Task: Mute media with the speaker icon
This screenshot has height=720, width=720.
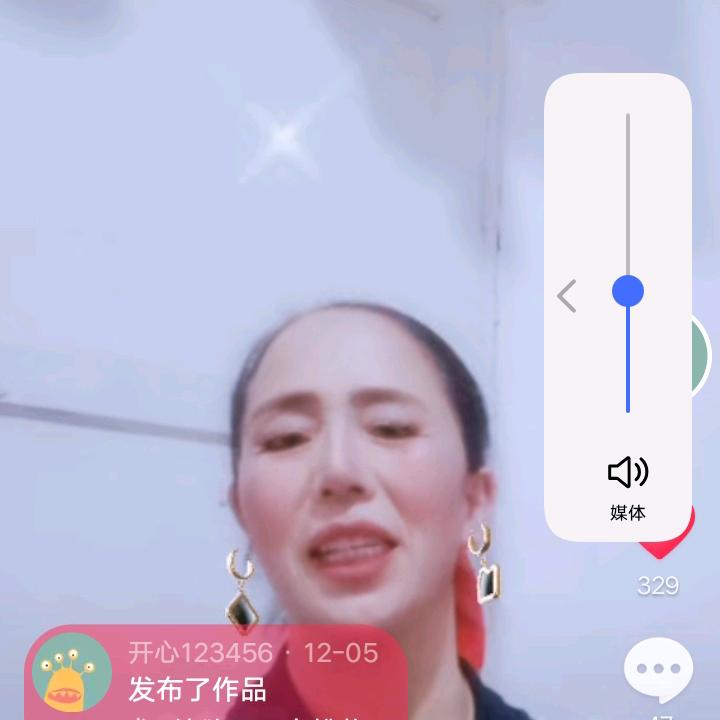Action: click(628, 471)
